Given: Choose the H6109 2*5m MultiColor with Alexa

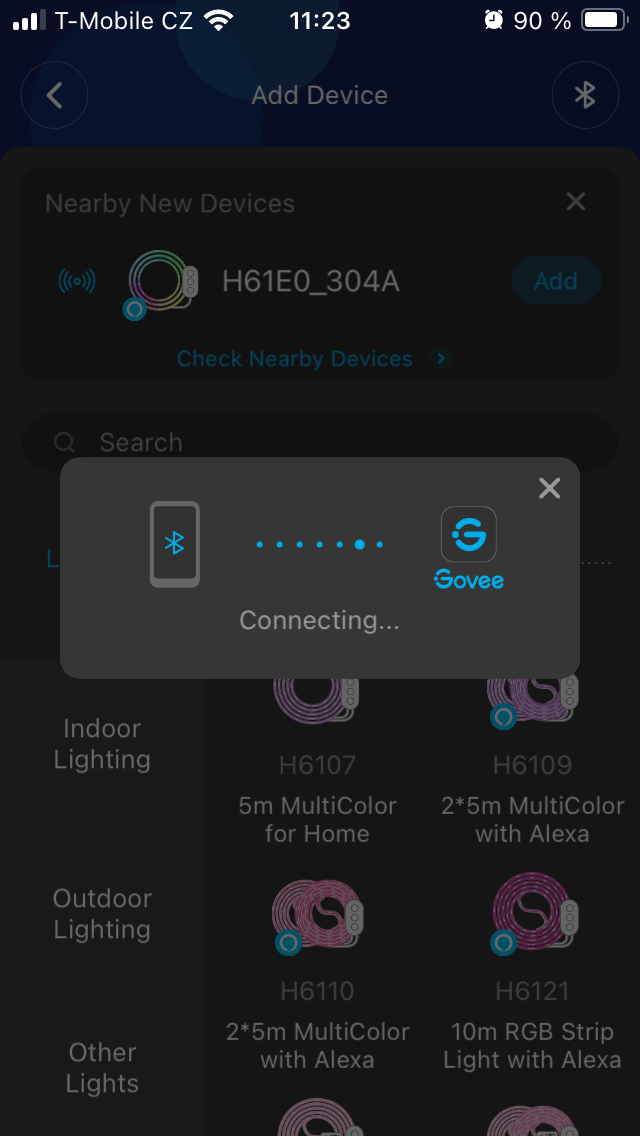Looking at the screenshot, I should pyautogui.click(x=532, y=760).
